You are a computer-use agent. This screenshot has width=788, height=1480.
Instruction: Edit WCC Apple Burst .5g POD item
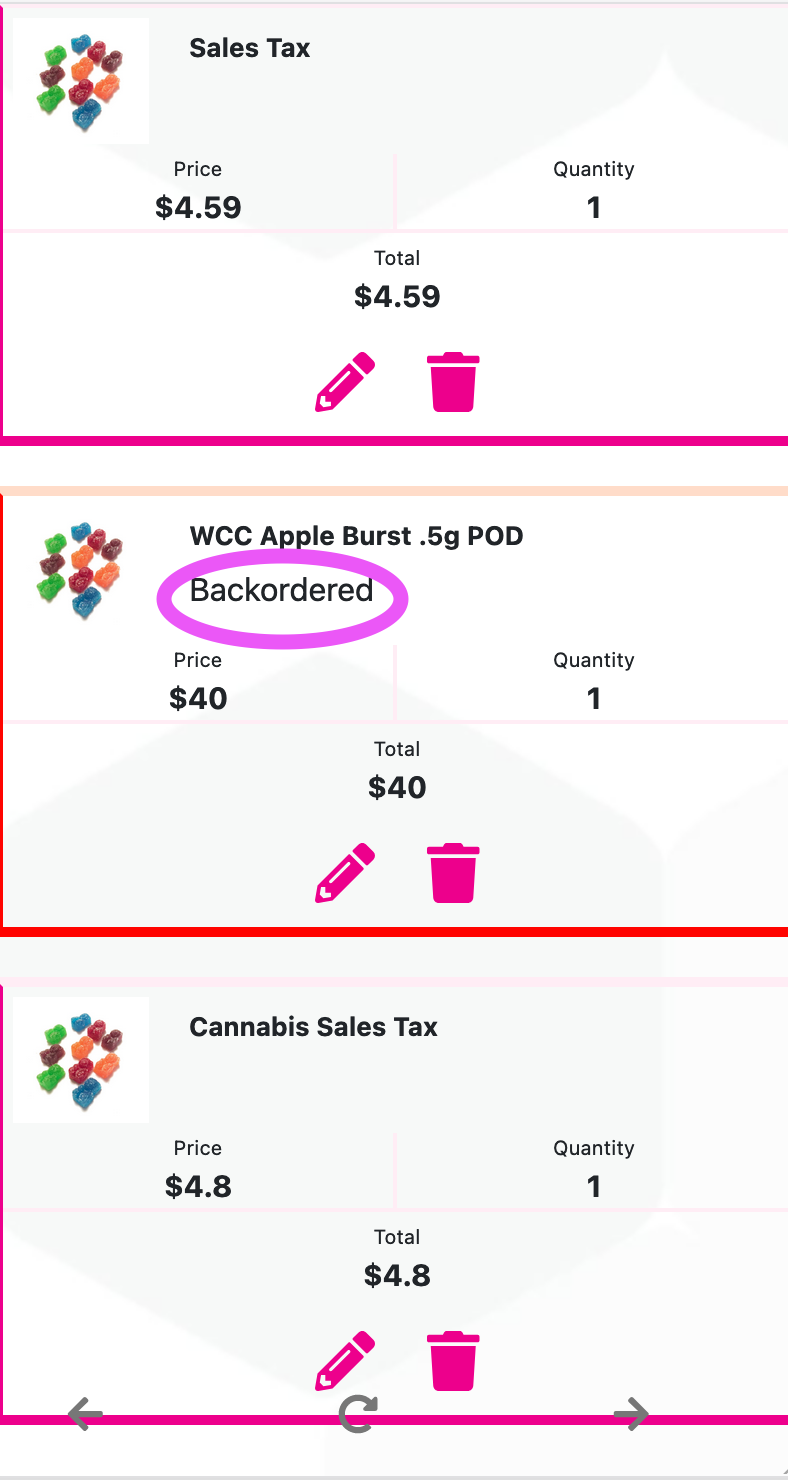click(x=345, y=873)
